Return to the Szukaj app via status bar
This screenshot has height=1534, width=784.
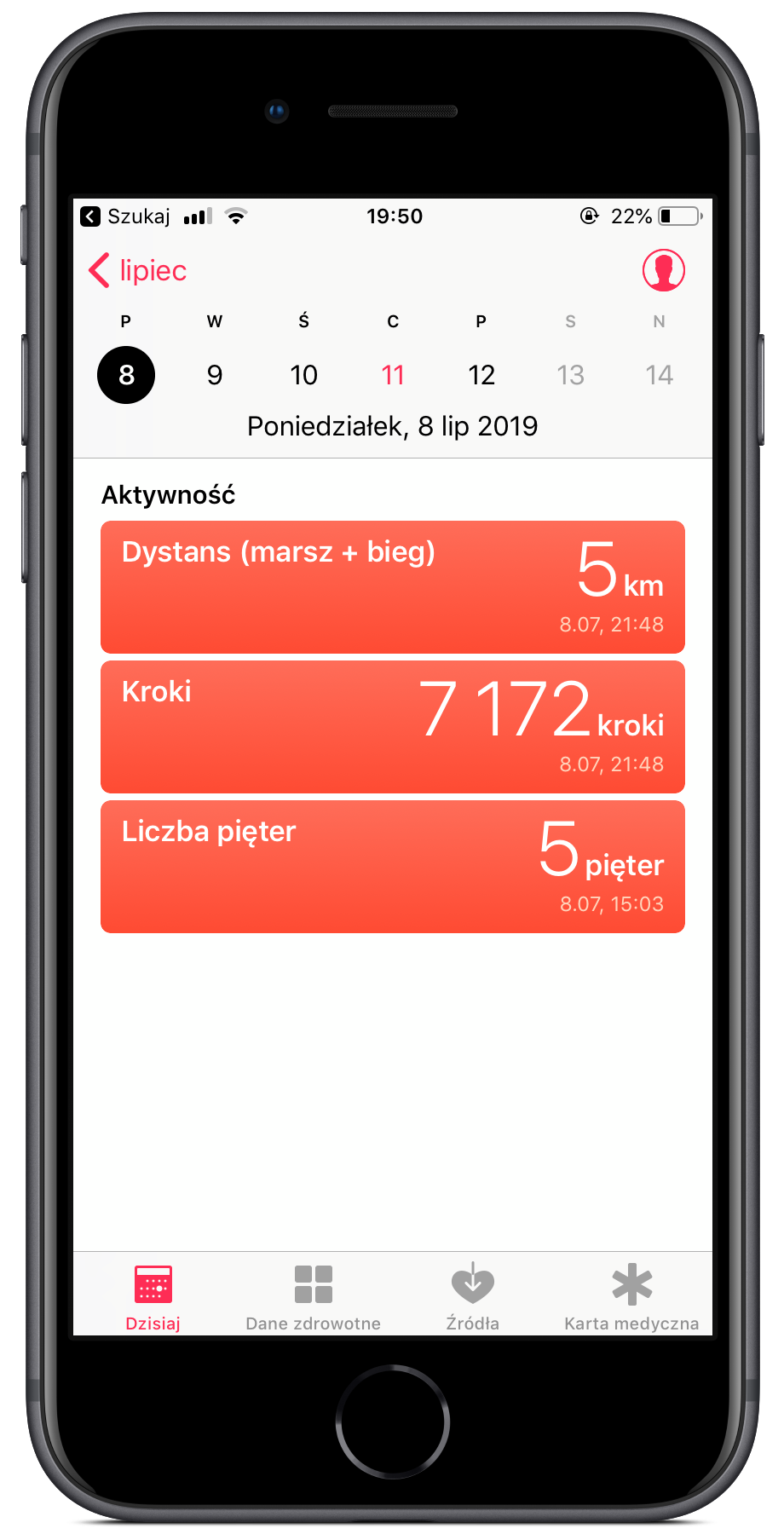(x=125, y=216)
